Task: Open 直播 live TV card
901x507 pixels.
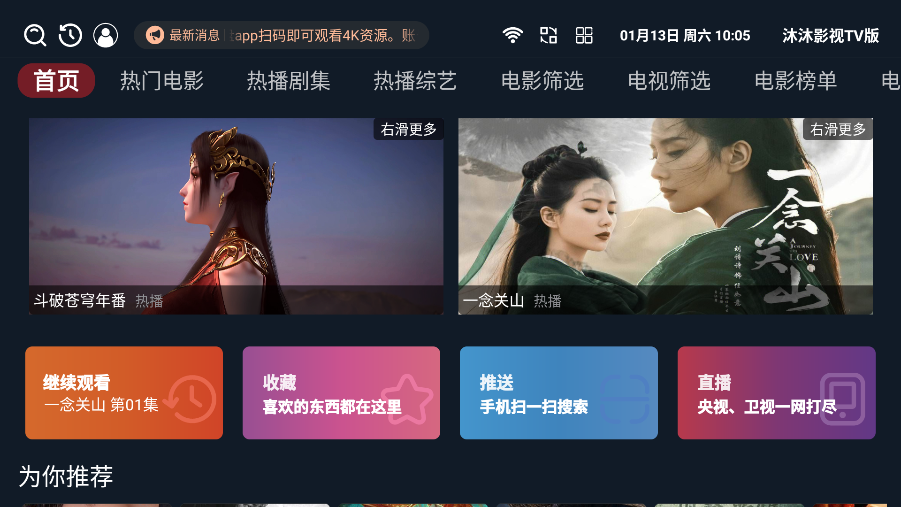Action: point(776,393)
